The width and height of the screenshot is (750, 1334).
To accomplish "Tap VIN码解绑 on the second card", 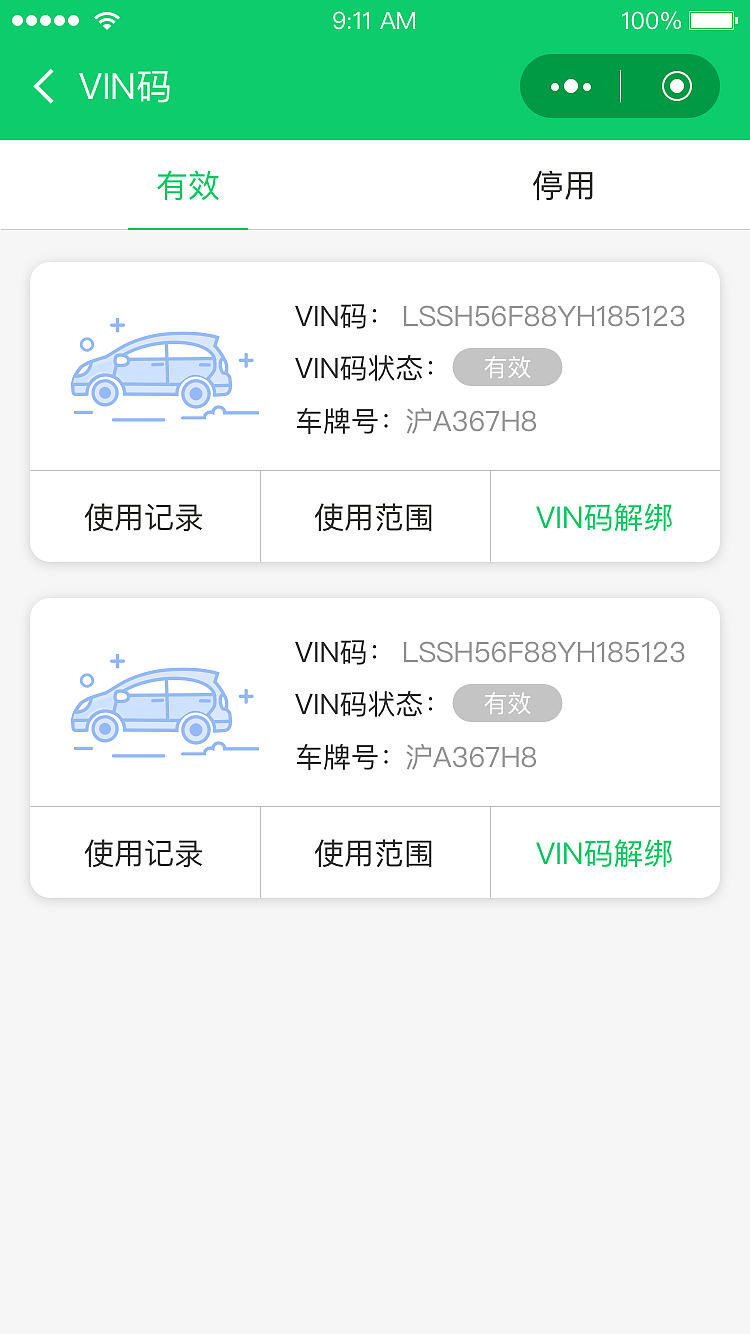I will [605, 853].
